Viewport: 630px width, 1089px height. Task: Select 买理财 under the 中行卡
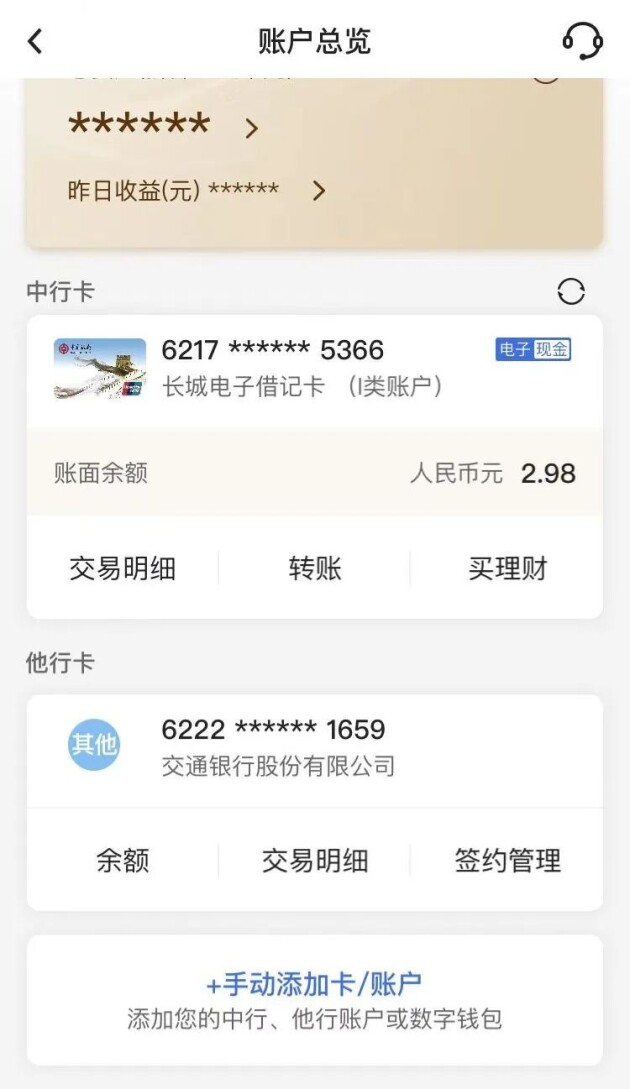tap(508, 569)
